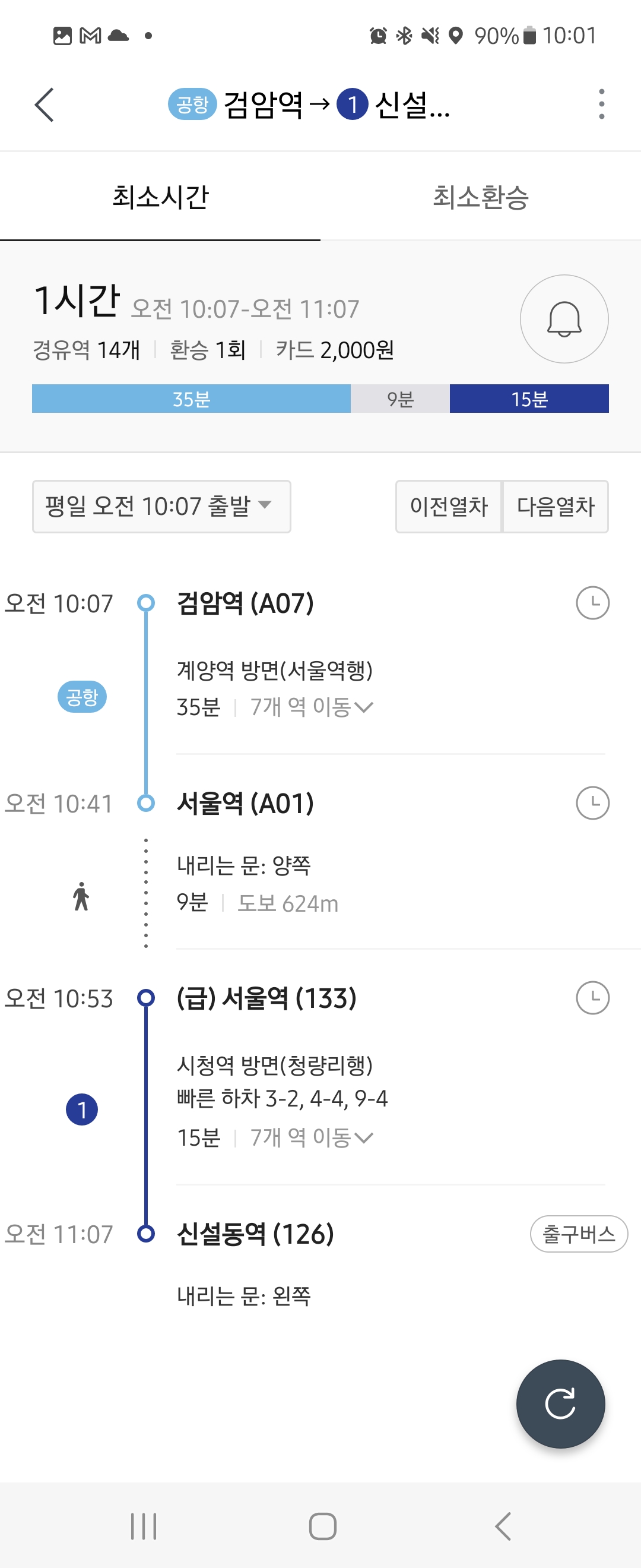This screenshot has width=641, height=1568.
Task: Show the 이전열차 departure
Action: pos(449,507)
